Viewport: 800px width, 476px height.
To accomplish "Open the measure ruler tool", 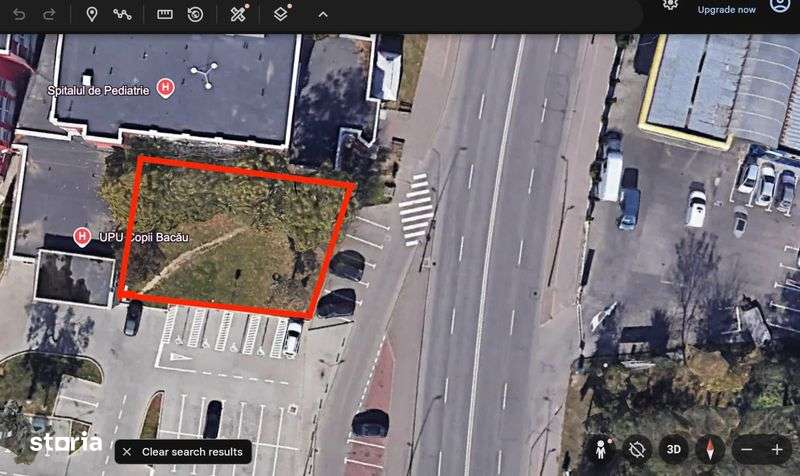I will coord(165,14).
